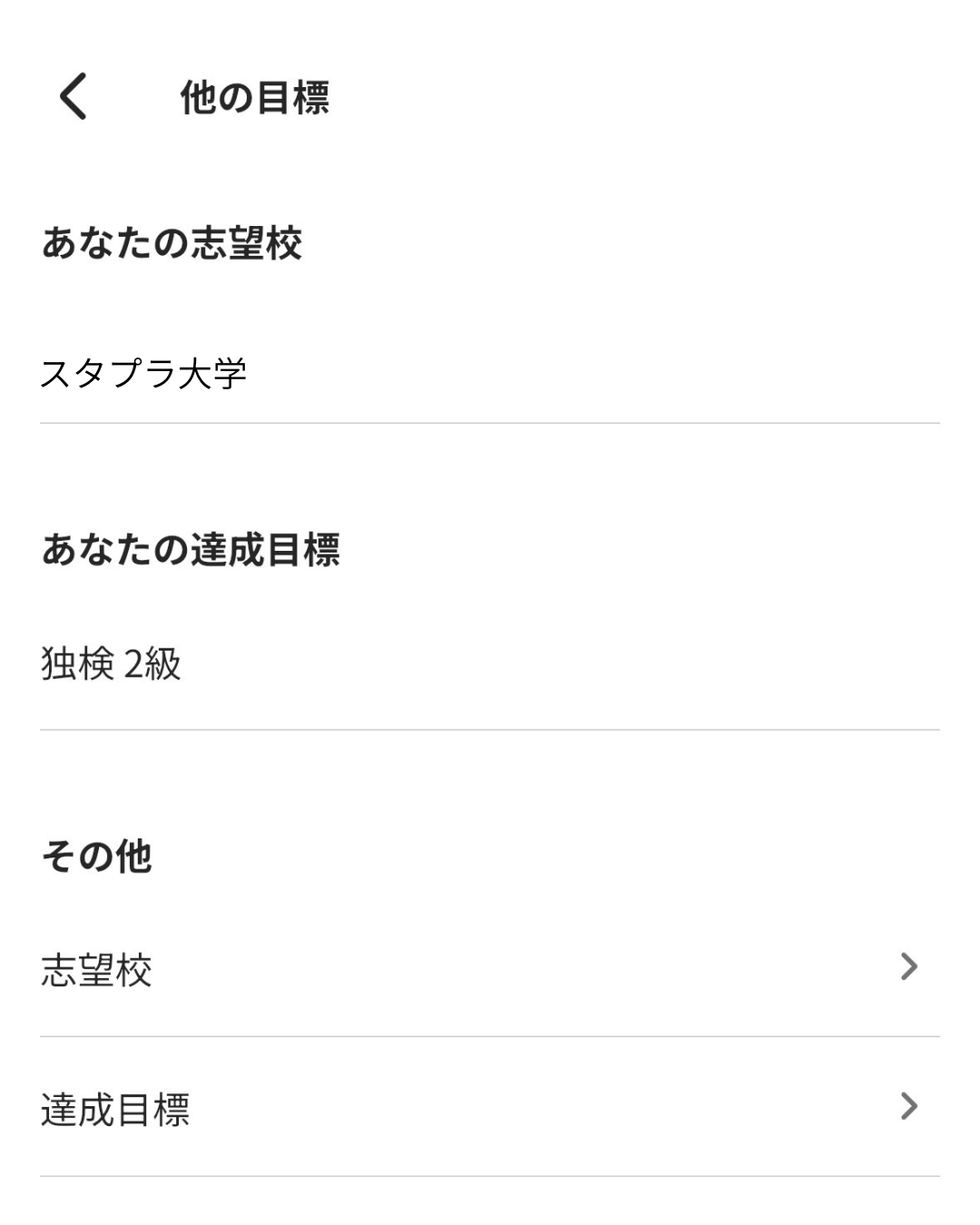Go back using the arrow icon

click(73, 96)
